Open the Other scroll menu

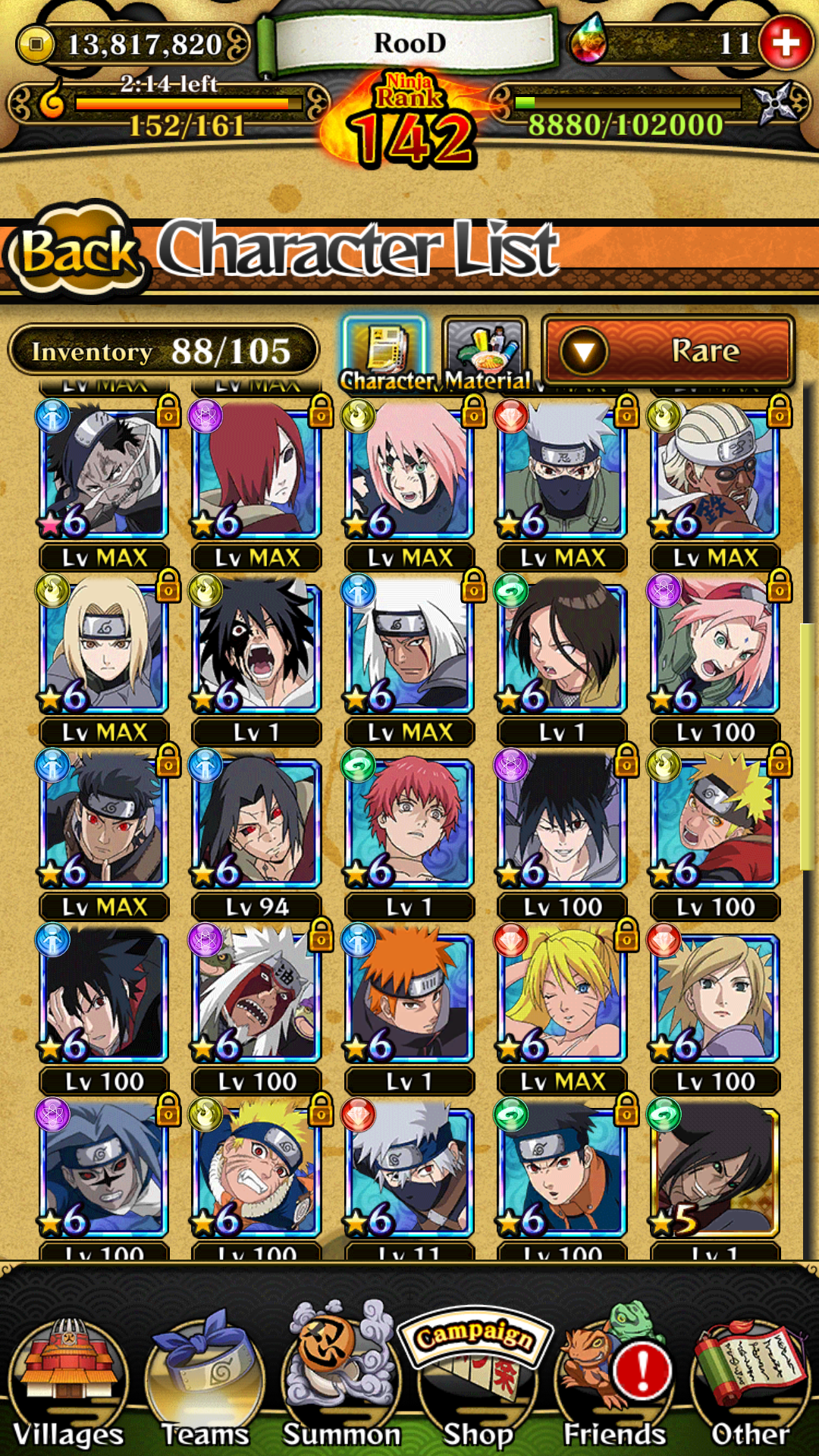click(751, 1384)
